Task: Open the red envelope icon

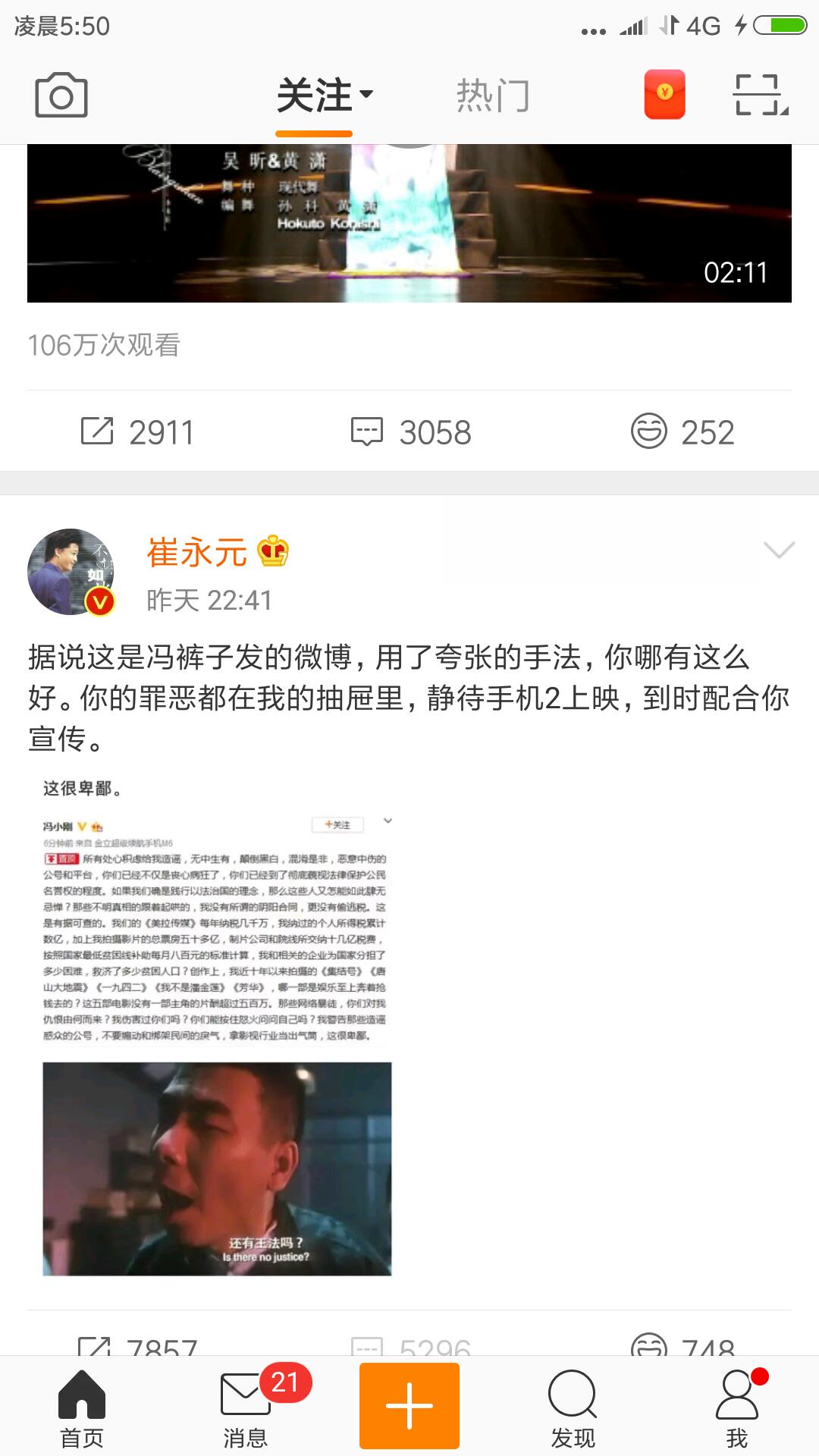Action: [665, 95]
